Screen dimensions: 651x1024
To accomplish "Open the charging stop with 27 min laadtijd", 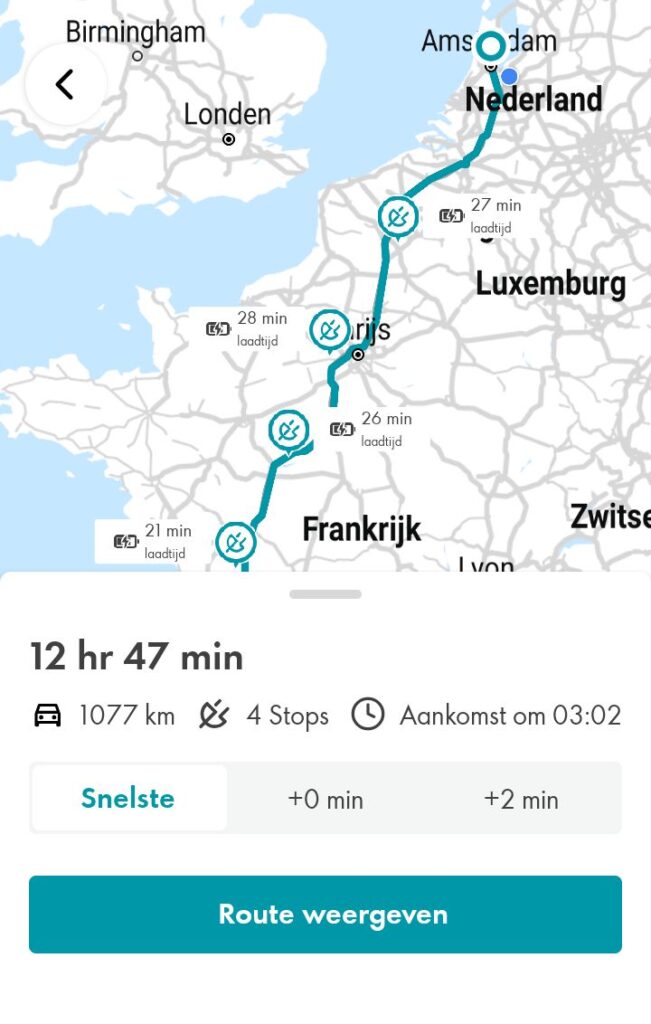I will pyautogui.click(x=397, y=217).
